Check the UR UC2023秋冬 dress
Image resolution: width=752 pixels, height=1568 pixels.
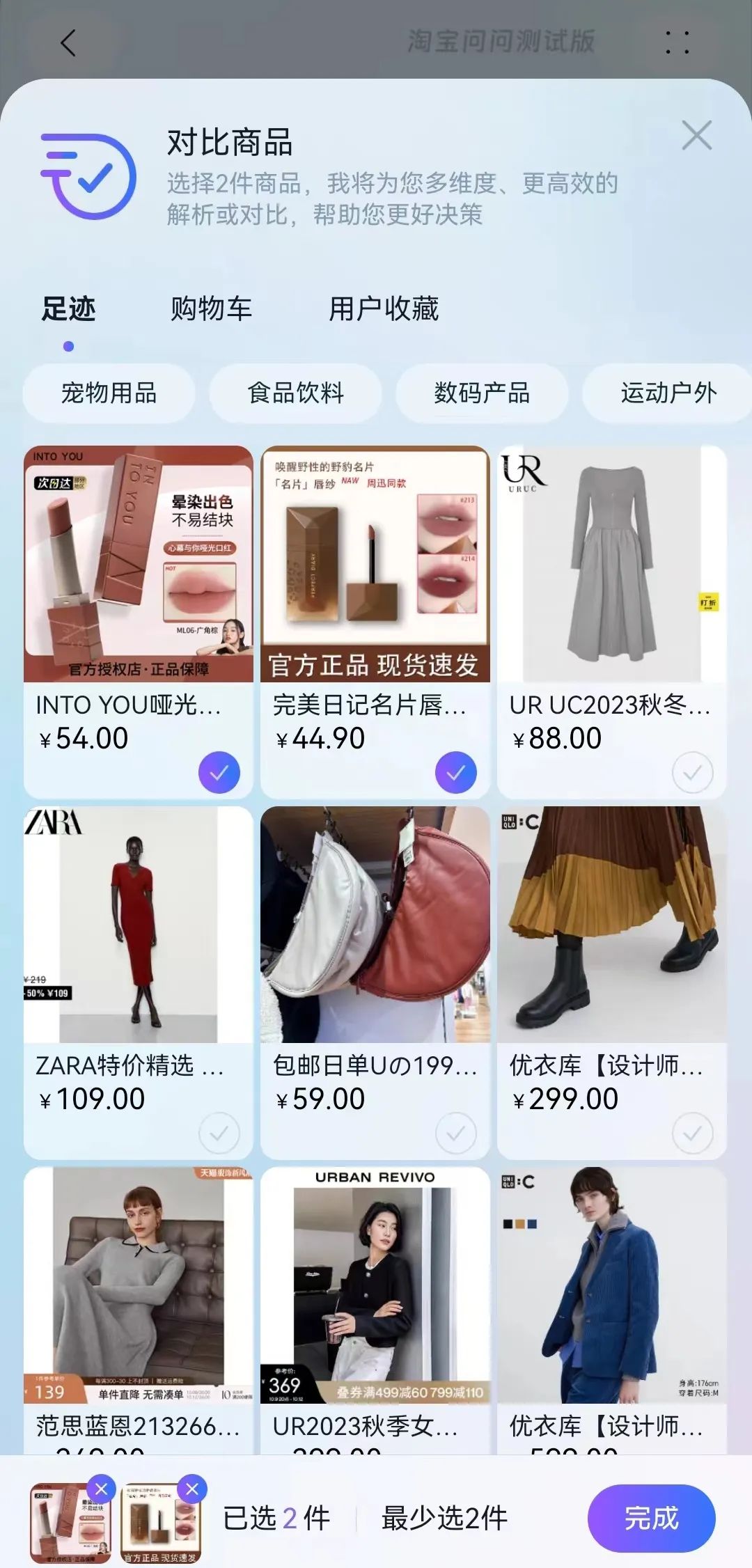pos(692,772)
